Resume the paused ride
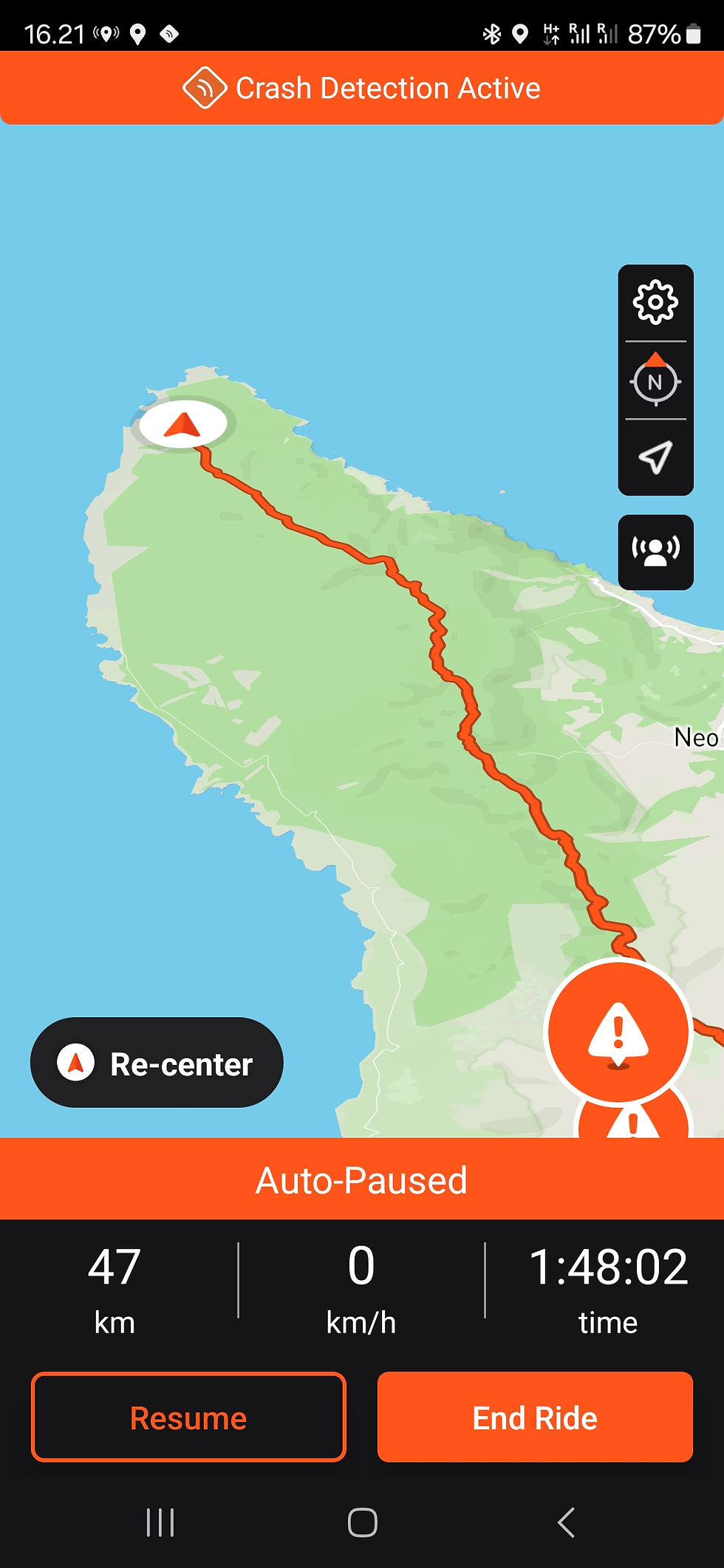 [x=188, y=1417]
